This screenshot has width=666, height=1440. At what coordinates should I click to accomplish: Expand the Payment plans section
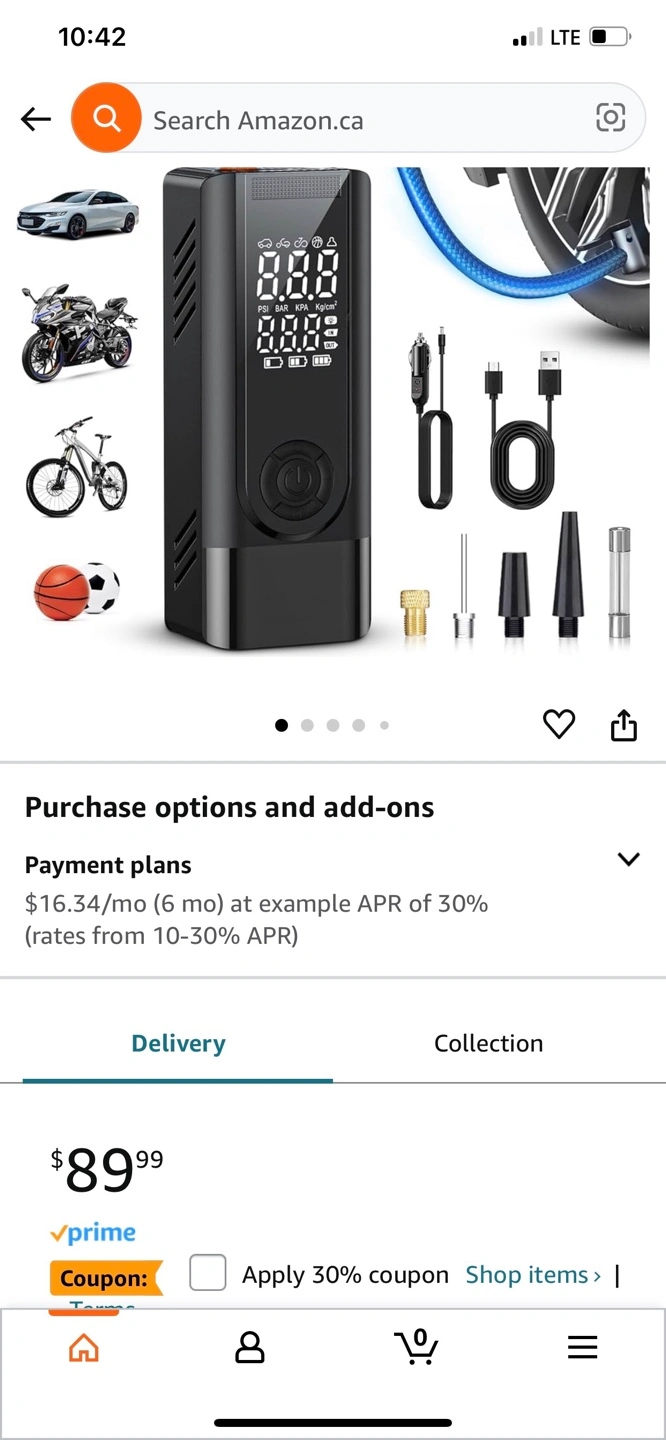click(628, 860)
